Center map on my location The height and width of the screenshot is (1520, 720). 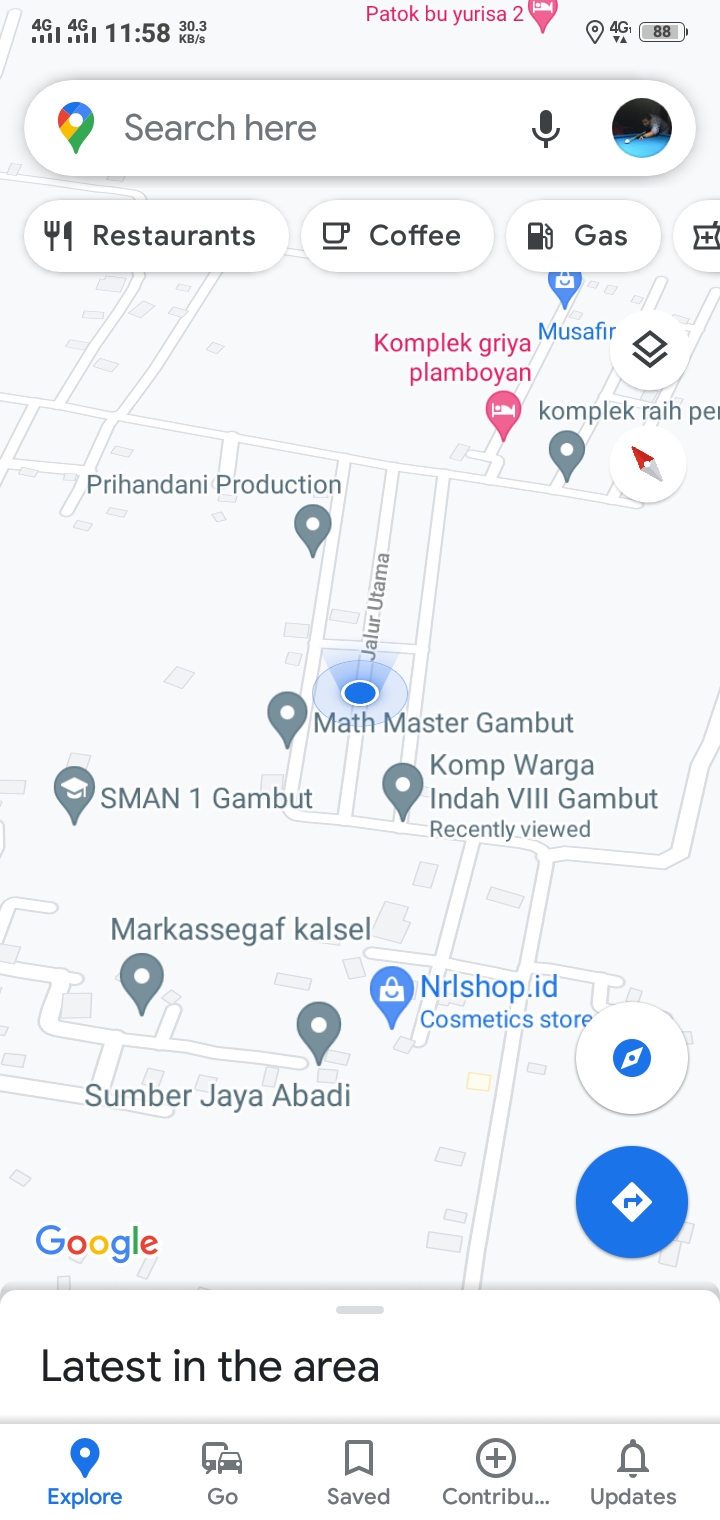[x=631, y=1057]
